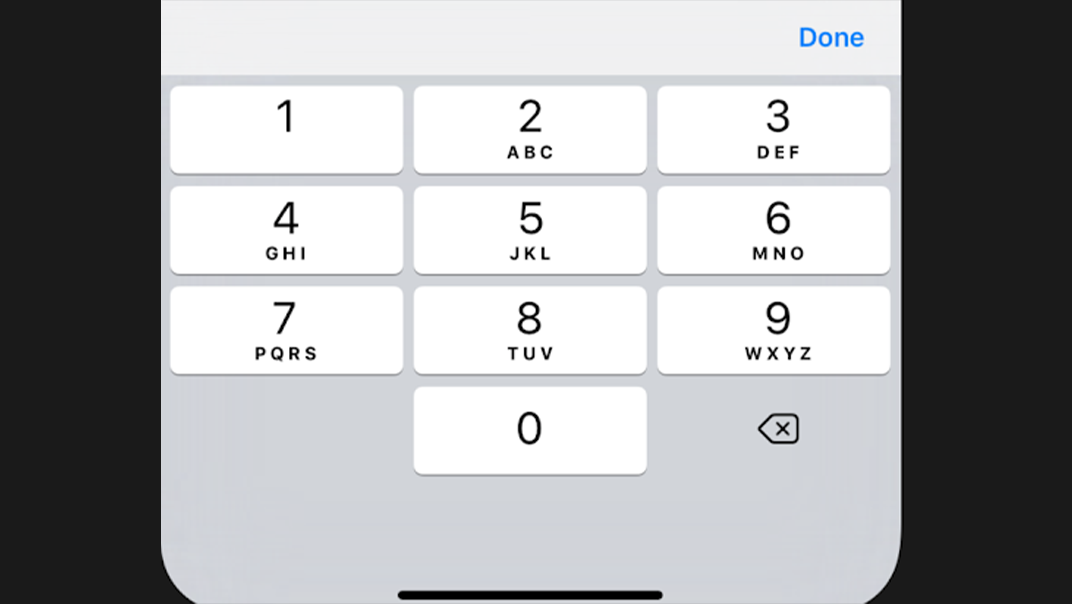Viewport: 1072px width, 604px height.
Task: Enter 6 using the MNO key
Action: 773,230
